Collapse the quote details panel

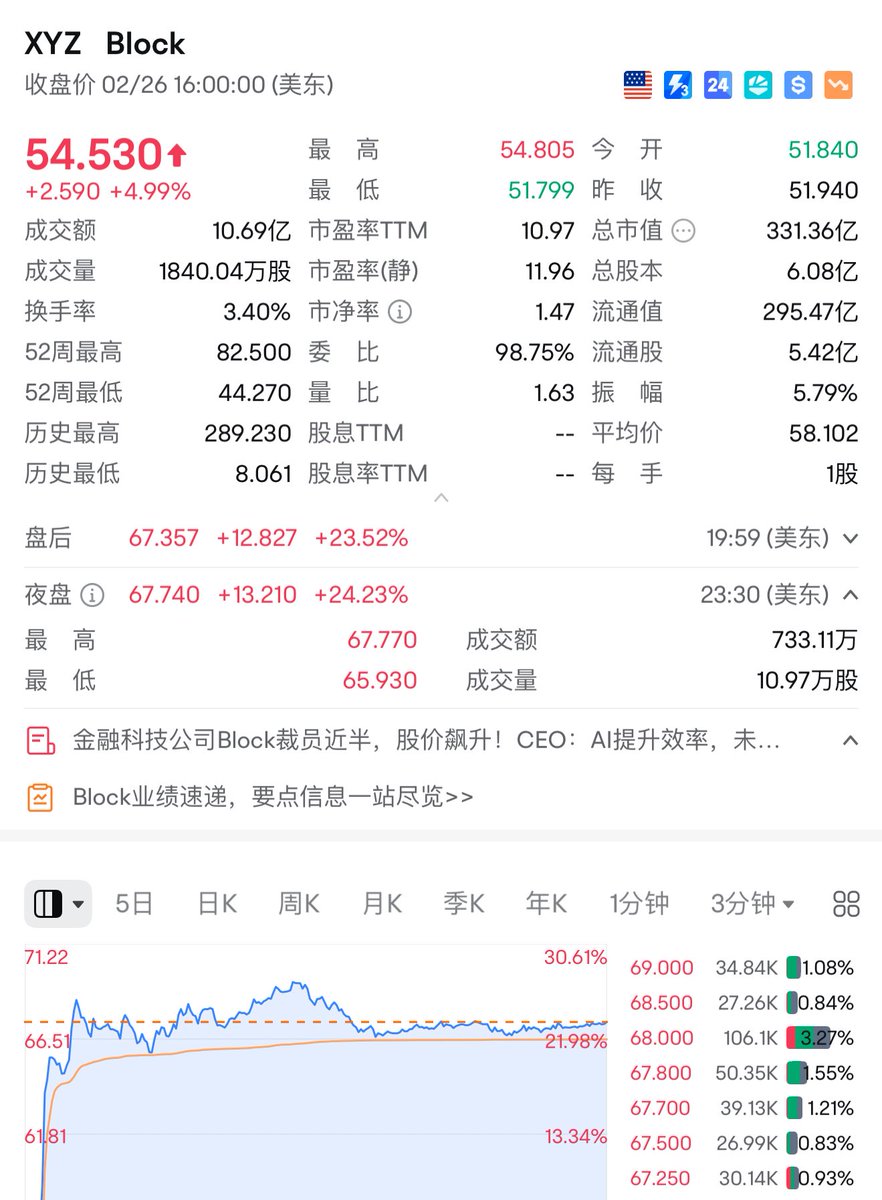pos(441,497)
